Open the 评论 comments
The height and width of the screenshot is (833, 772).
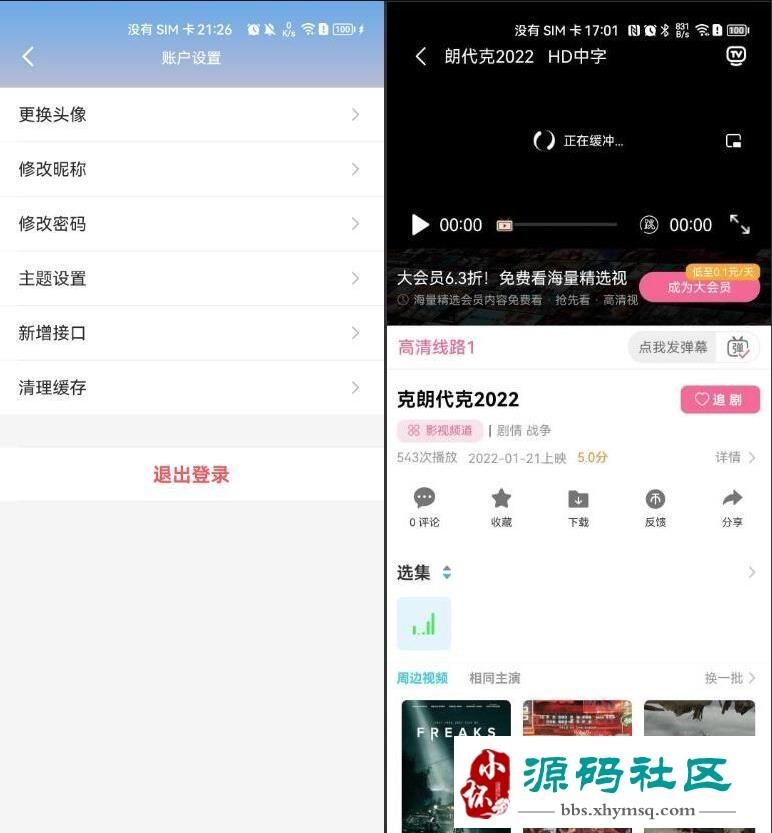(x=424, y=507)
